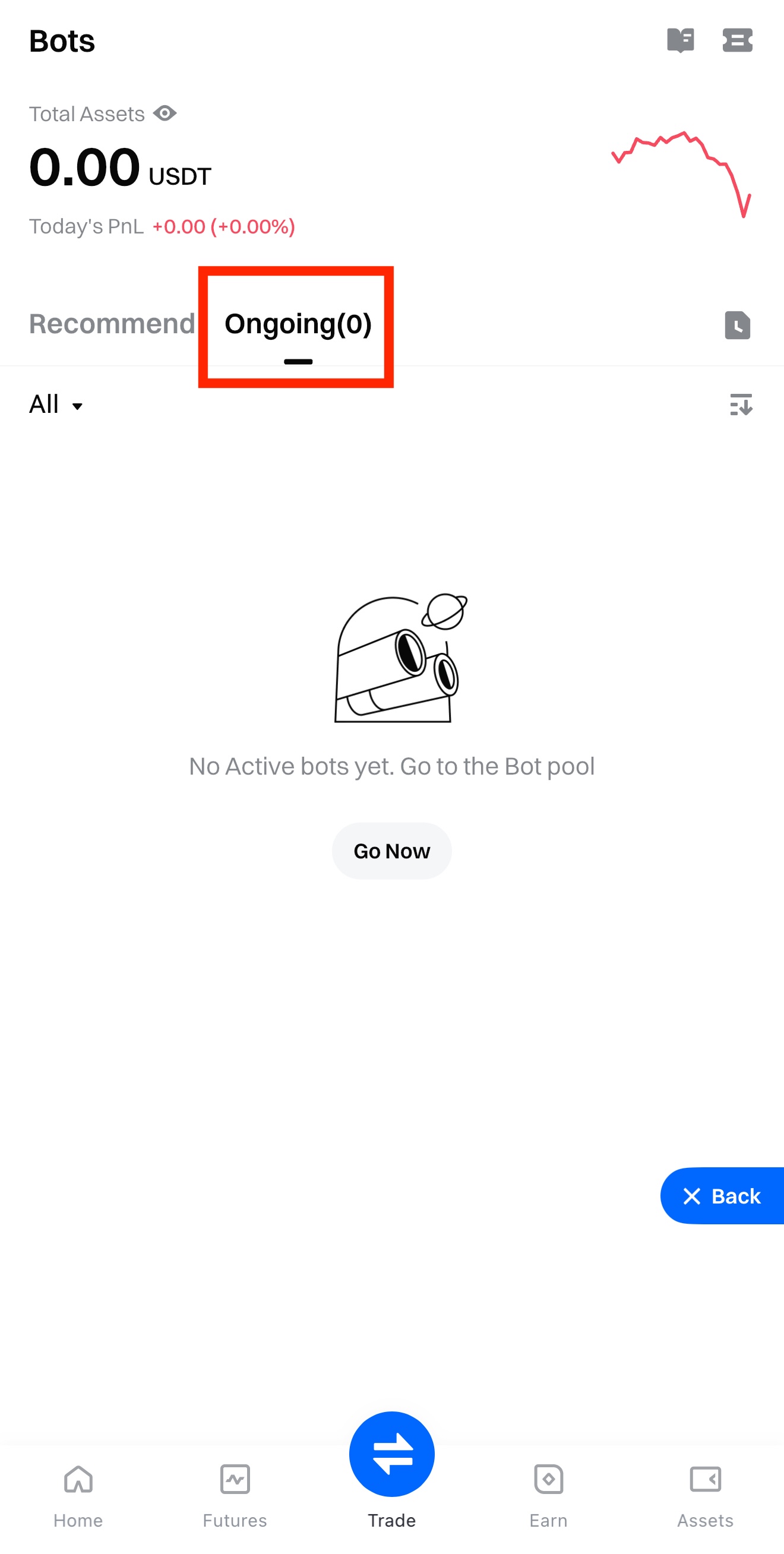This screenshot has width=784, height=1554.
Task: Open the coupon ticket icon
Action: point(737,40)
